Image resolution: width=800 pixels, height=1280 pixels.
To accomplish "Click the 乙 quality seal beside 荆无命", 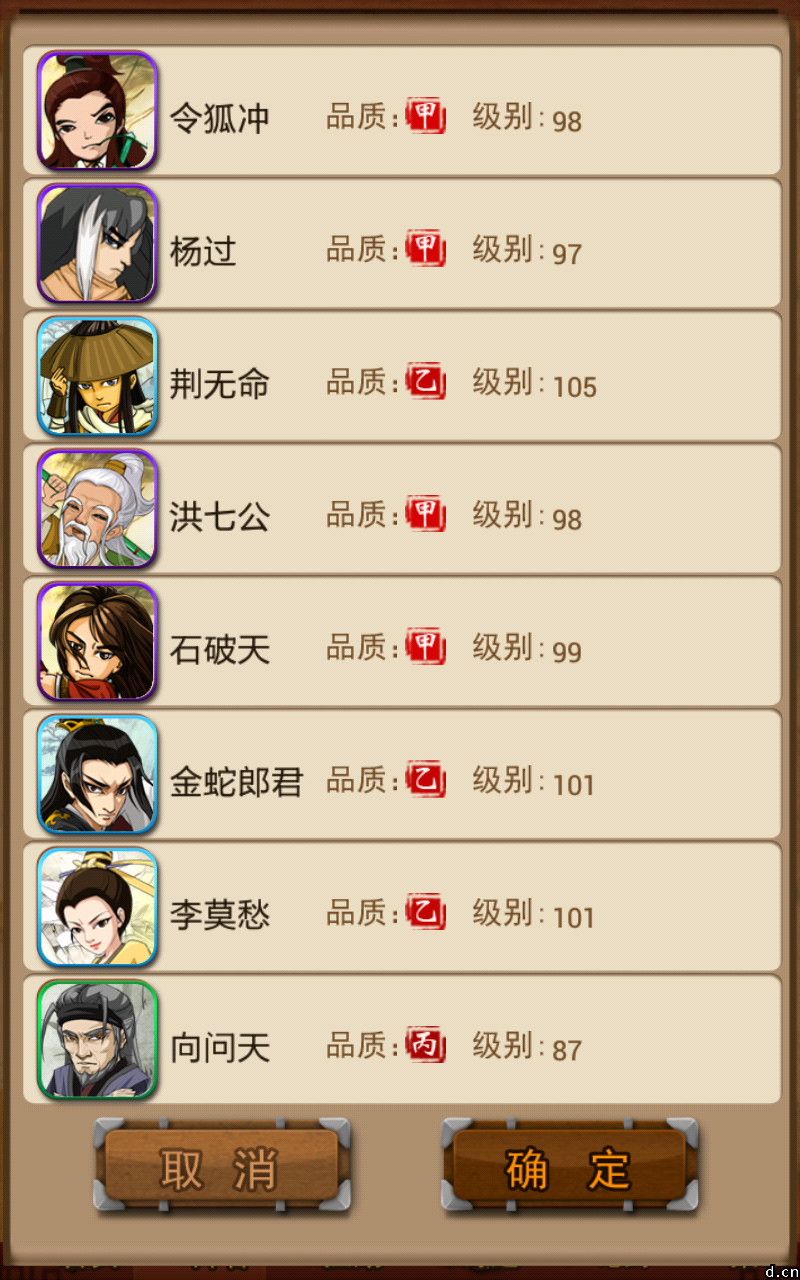I will (x=424, y=380).
